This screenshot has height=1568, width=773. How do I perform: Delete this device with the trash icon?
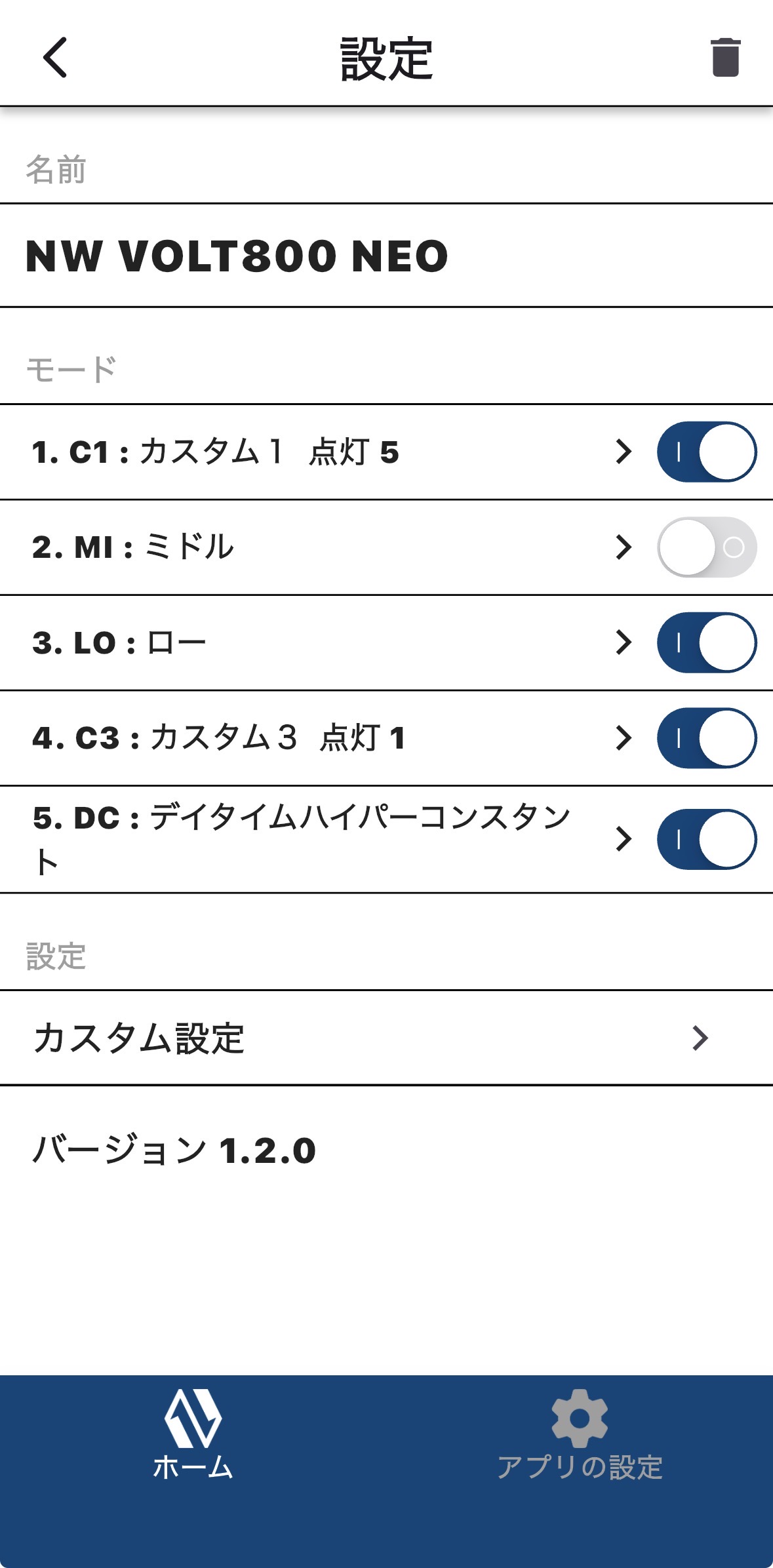pyautogui.click(x=725, y=58)
